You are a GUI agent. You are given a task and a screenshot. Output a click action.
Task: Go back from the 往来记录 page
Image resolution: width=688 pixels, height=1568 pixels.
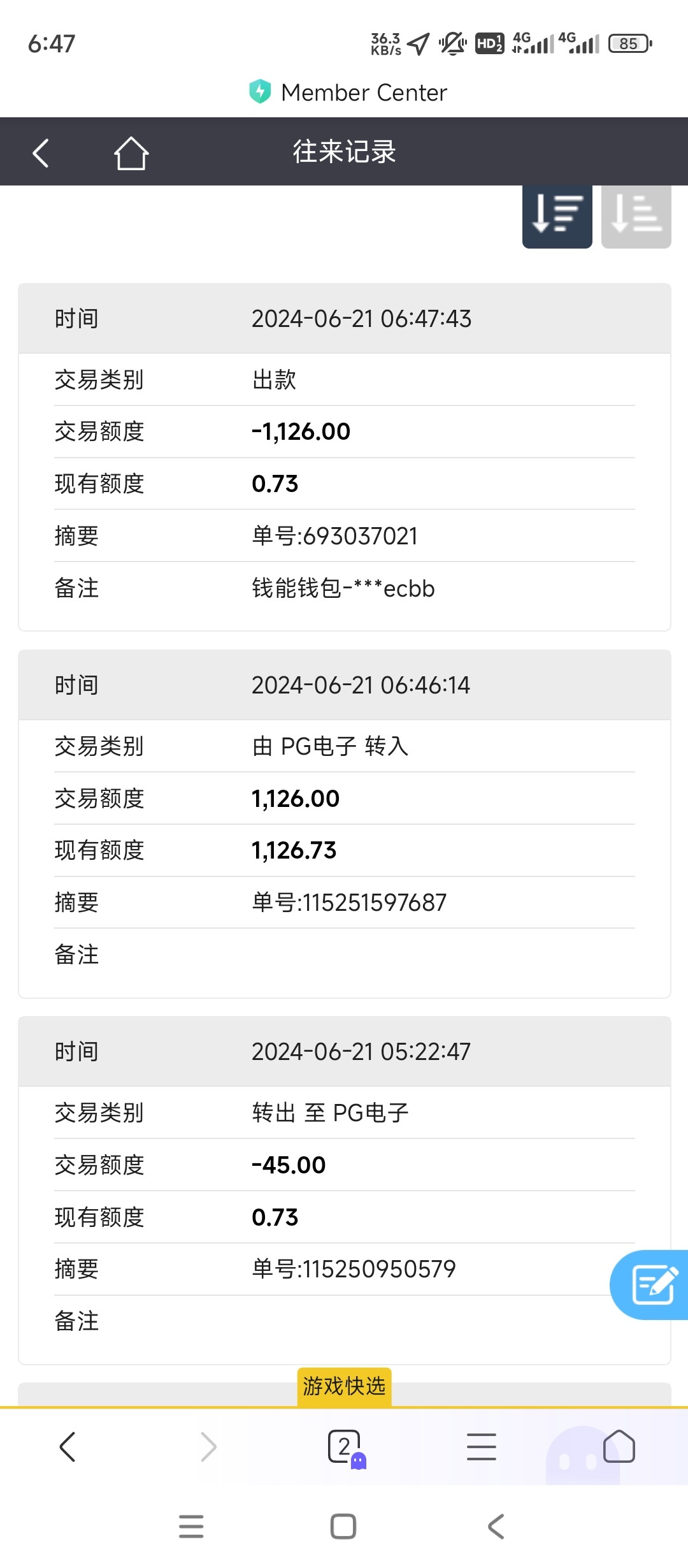[41, 153]
